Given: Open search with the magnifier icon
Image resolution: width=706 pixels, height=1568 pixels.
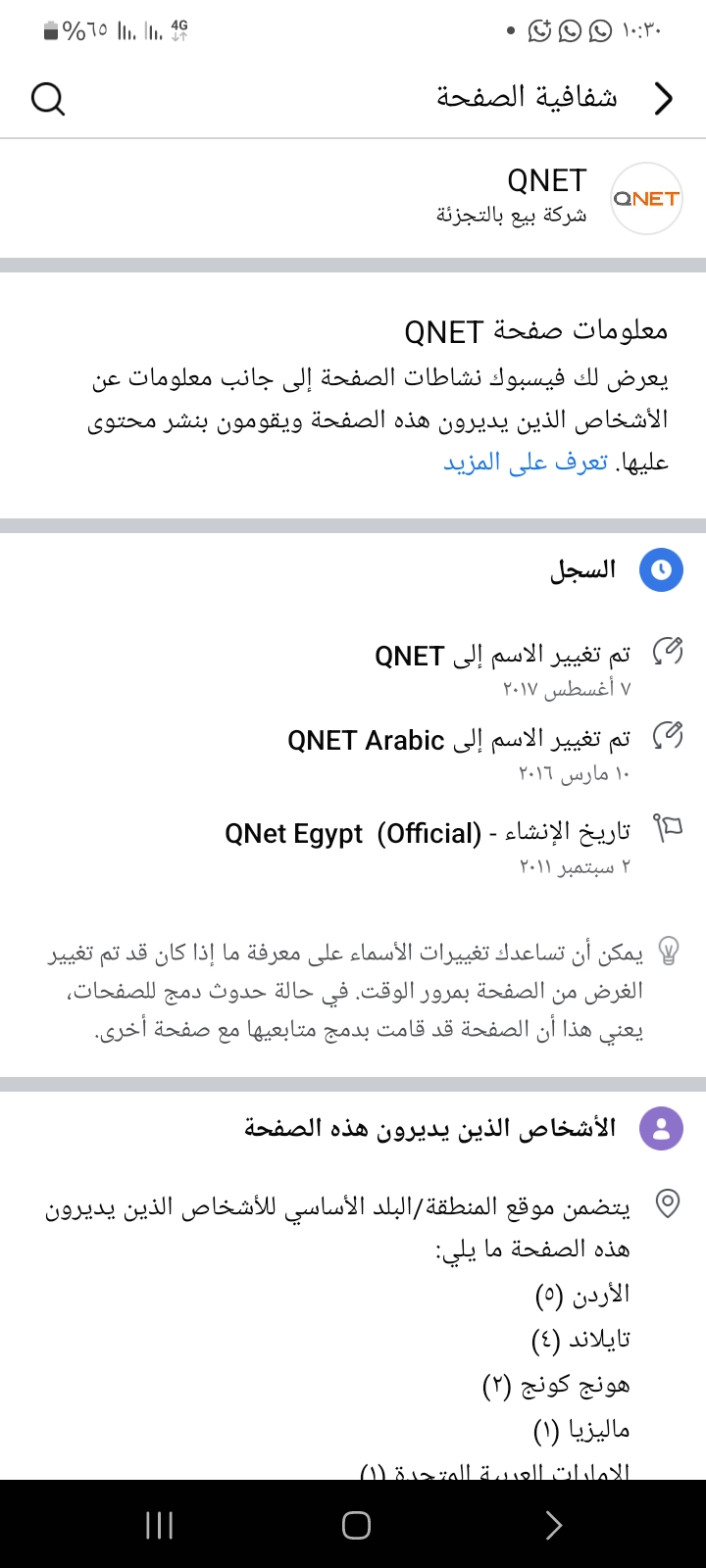Looking at the screenshot, I should [x=47, y=98].
